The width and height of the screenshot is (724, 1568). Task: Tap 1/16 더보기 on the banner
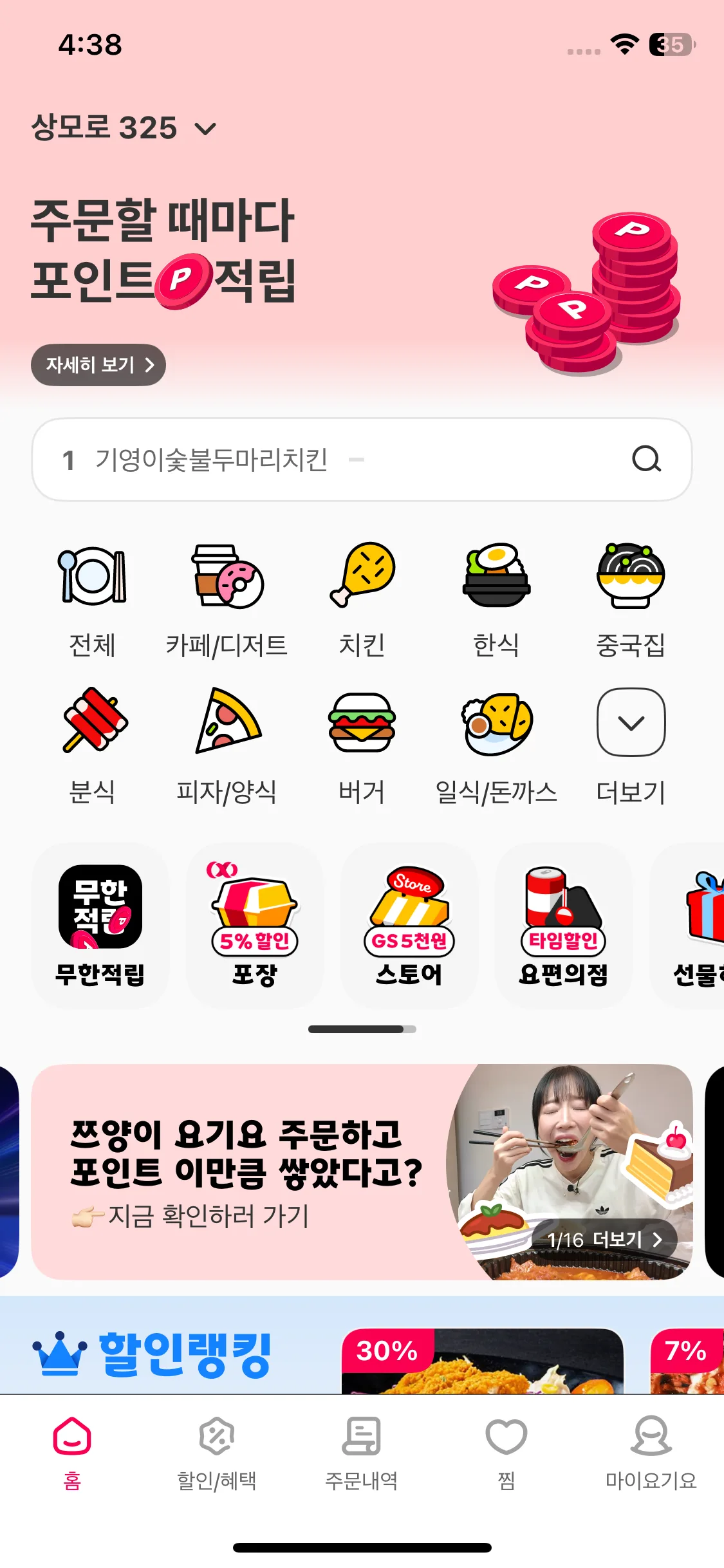click(x=604, y=1240)
